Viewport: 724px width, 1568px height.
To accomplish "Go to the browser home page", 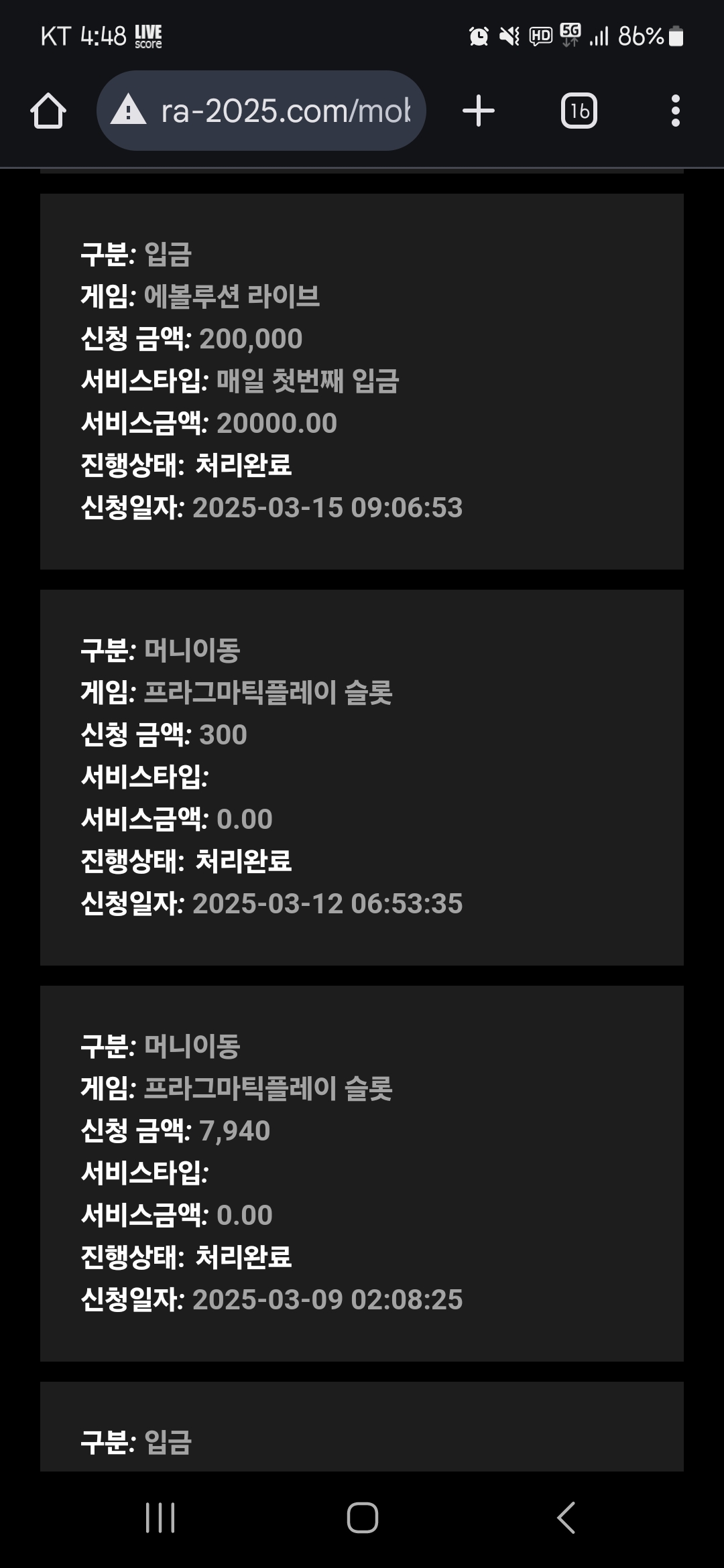I will pyautogui.click(x=48, y=111).
